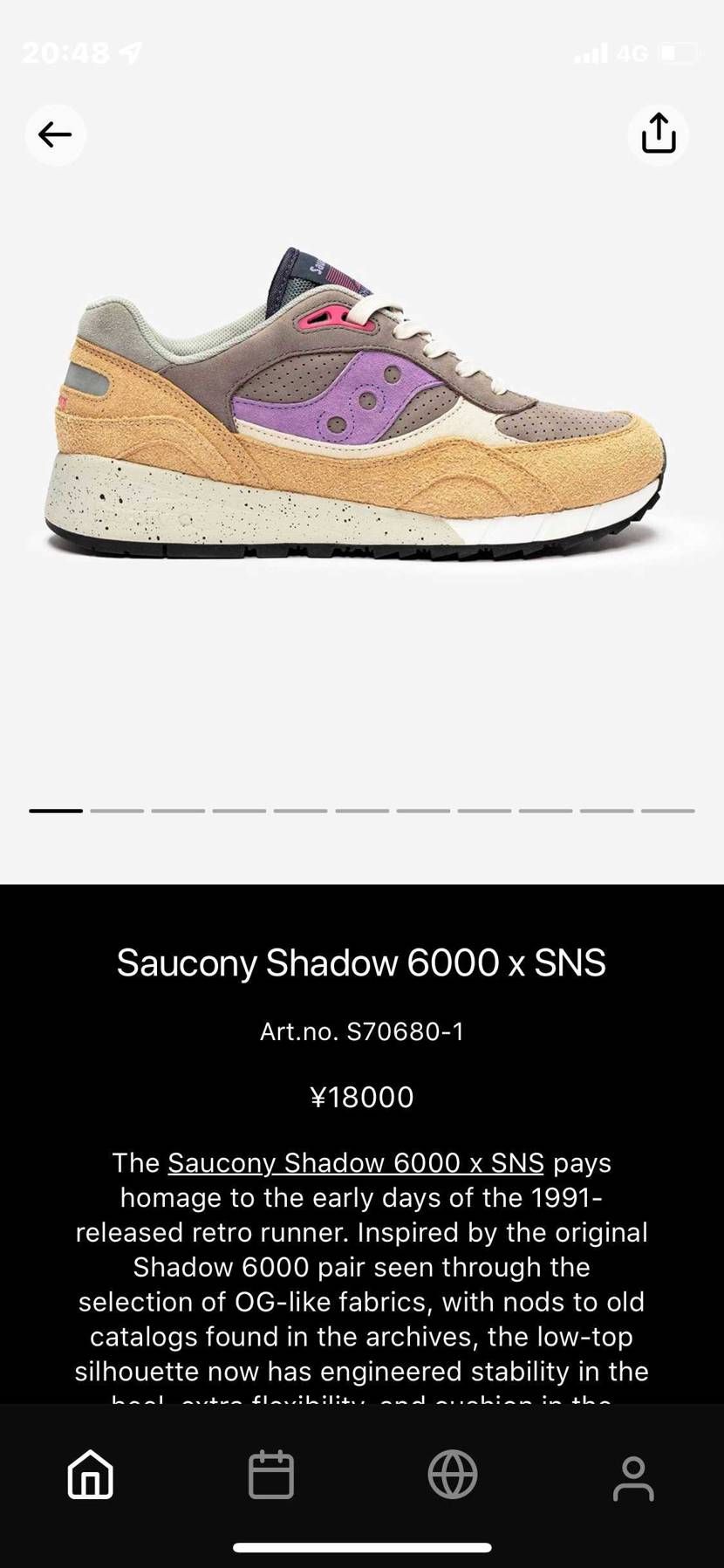Image resolution: width=724 pixels, height=1568 pixels.
Task: Open the profile tab
Action: 633,1476
